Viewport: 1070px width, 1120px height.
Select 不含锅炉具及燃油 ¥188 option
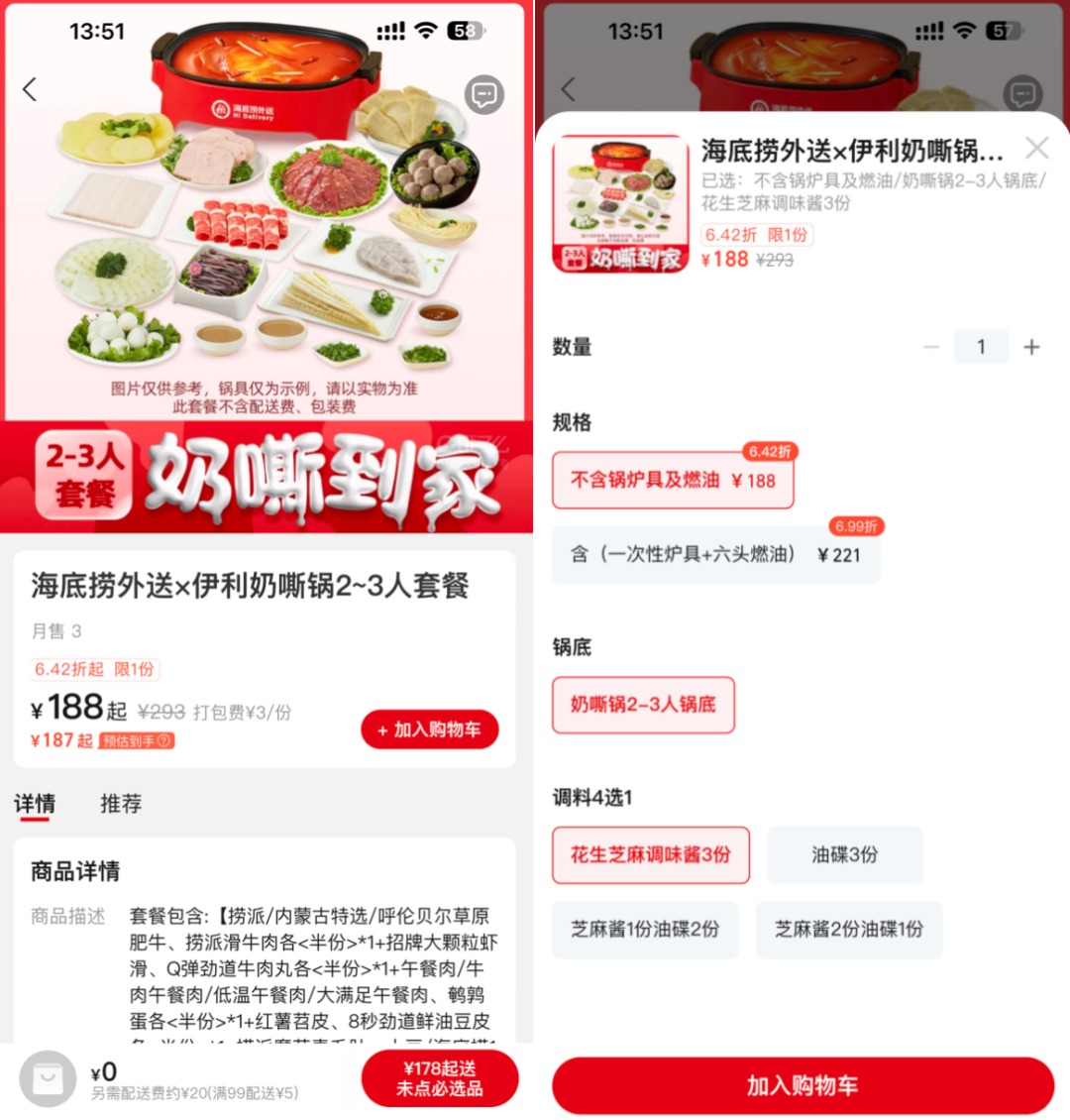[673, 481]
